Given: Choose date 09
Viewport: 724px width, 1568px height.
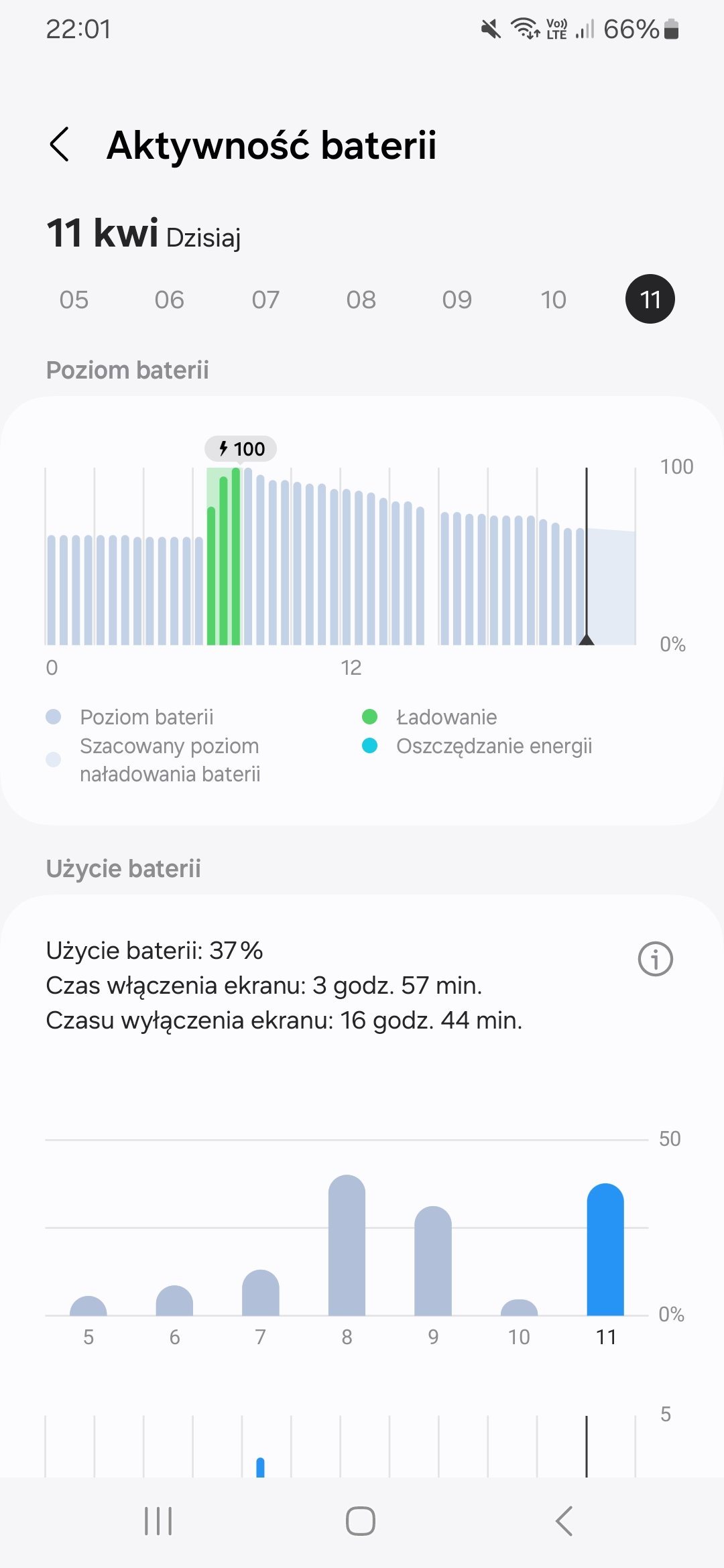Looking at the screenshot, I should (457, 300).
